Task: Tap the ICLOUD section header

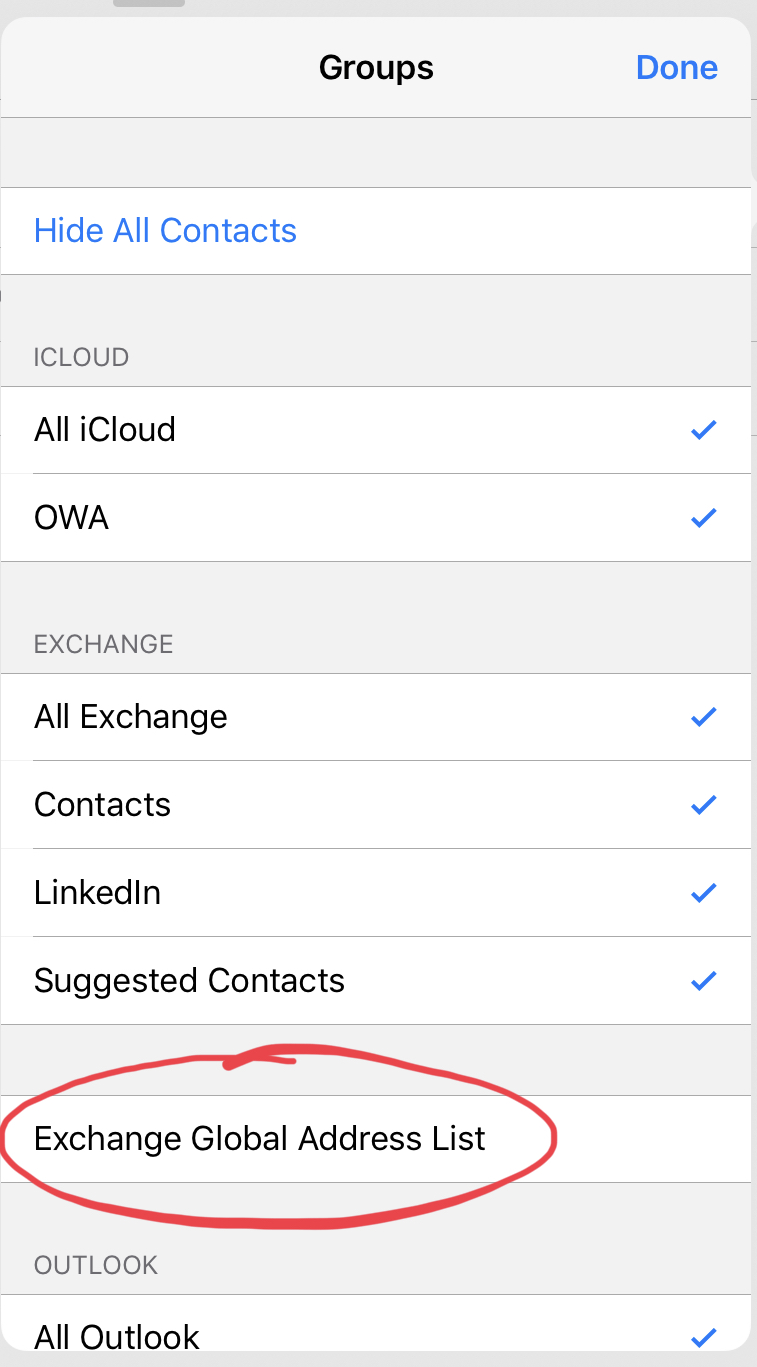Action: [81, 357]
